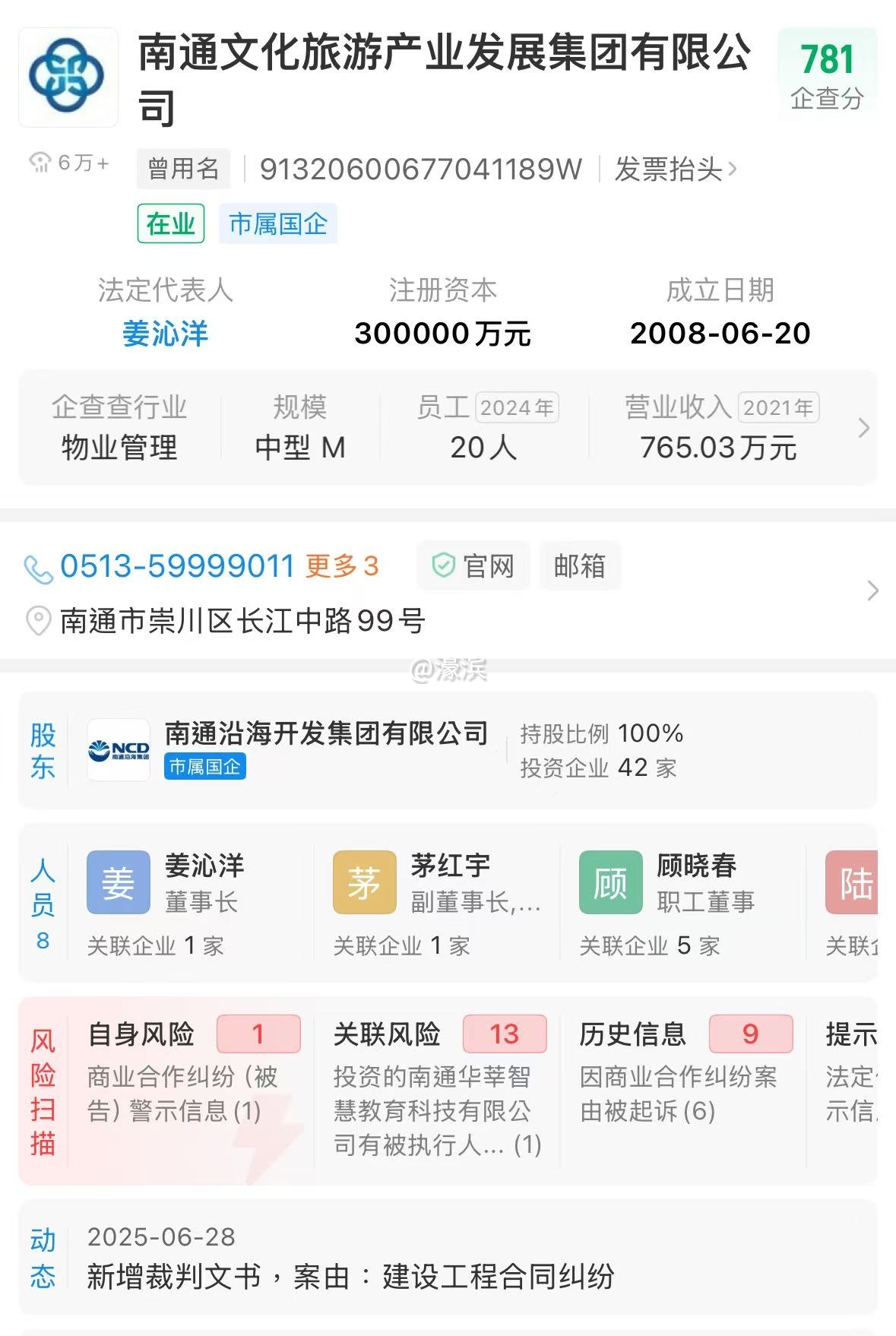Click the location pin icon before the address
This screenshot has height=1336, width=896.
pyautogui.click(x=36, y=619)
